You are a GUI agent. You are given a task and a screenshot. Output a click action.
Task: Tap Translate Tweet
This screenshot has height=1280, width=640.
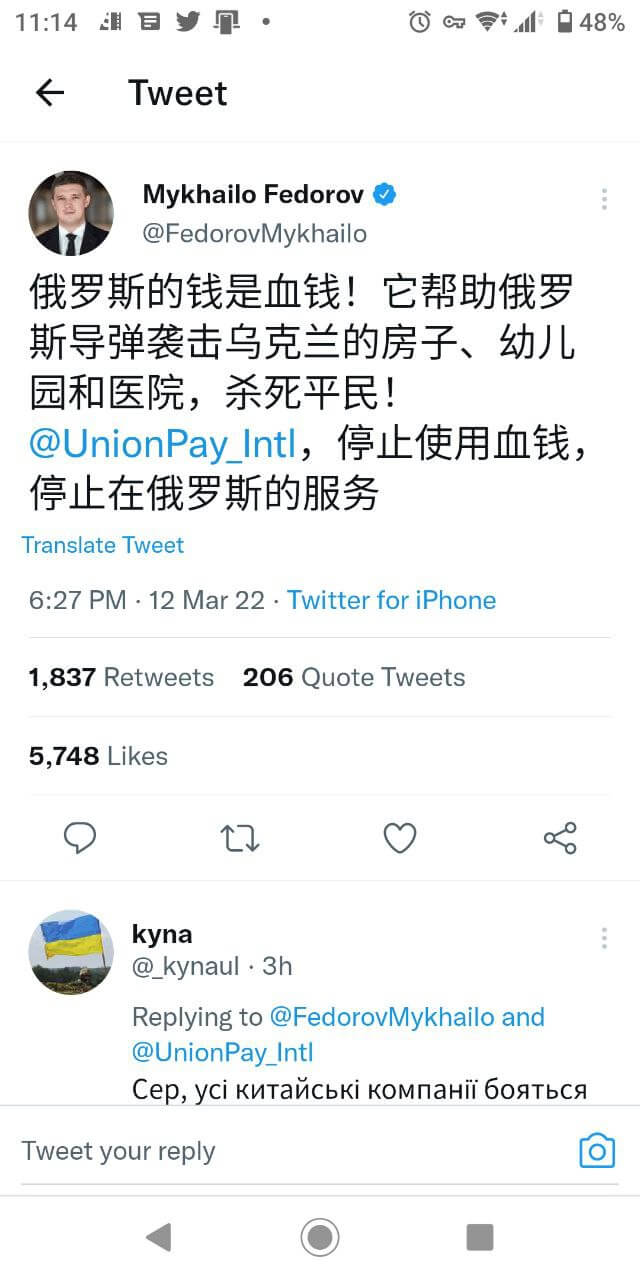103,545
